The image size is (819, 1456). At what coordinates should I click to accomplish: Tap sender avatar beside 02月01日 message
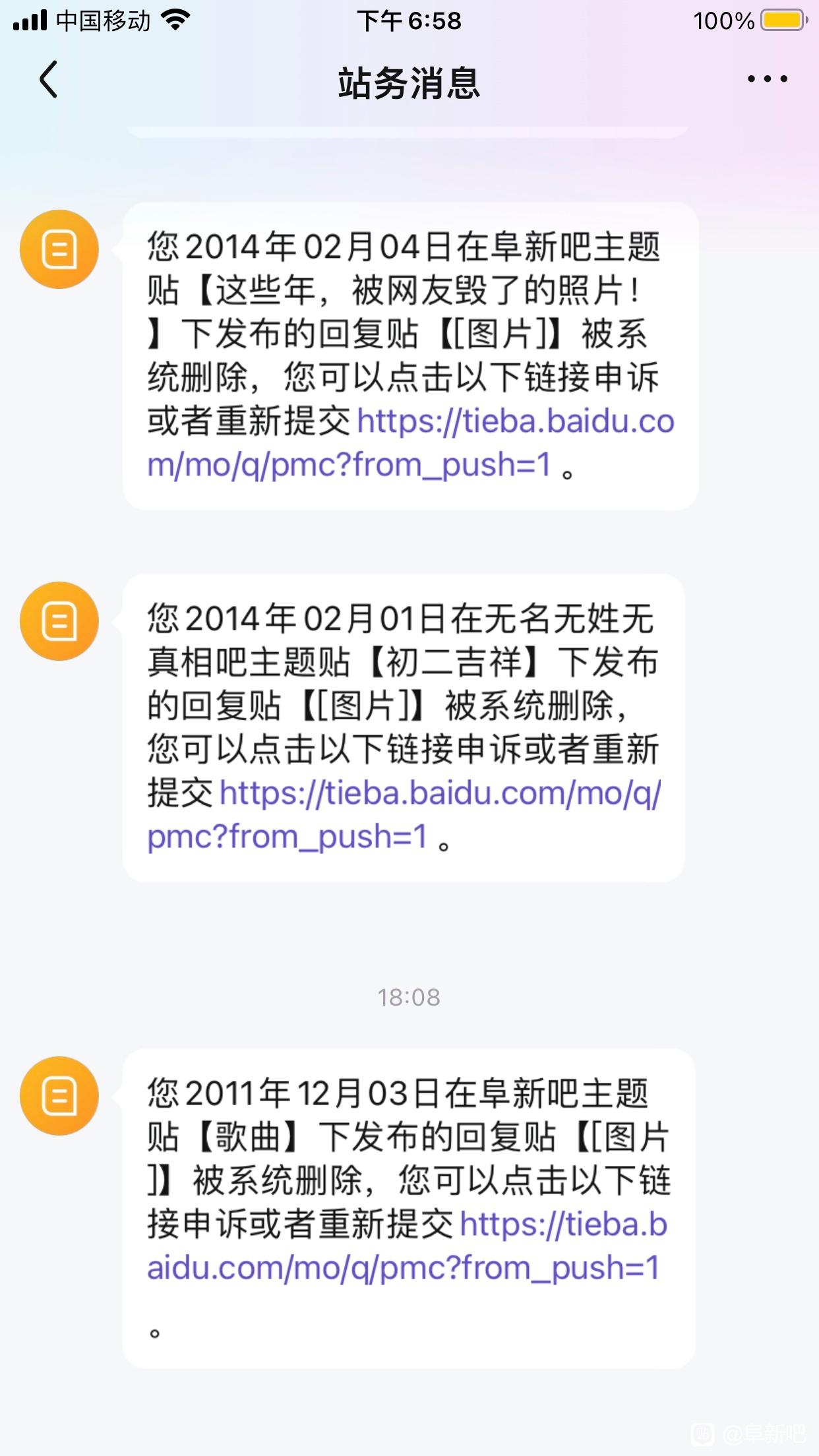click(59, 621)
